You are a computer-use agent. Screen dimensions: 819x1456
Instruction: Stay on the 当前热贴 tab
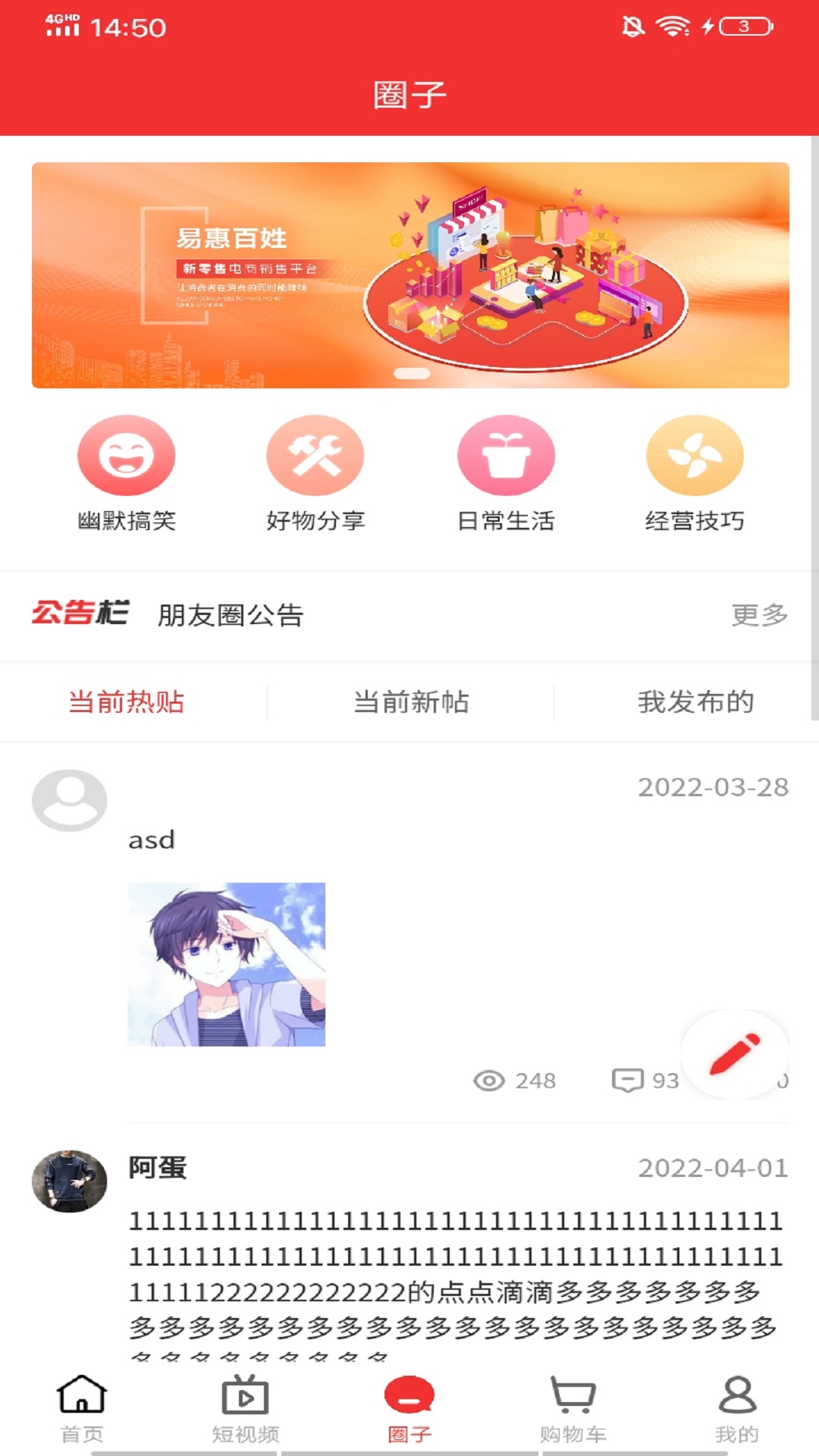126,702
